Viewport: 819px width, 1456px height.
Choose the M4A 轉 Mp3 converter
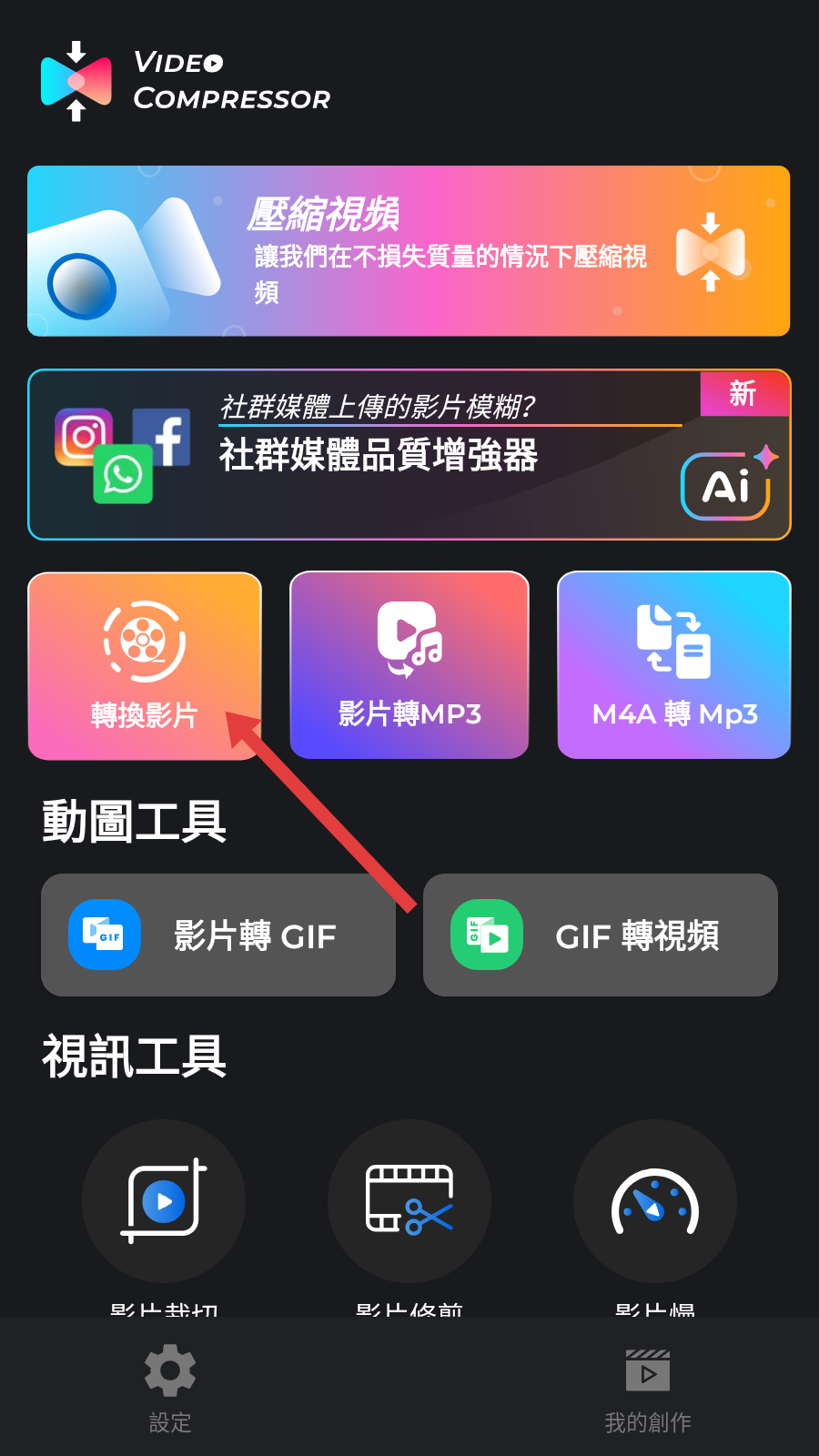[x=673, y=665]
